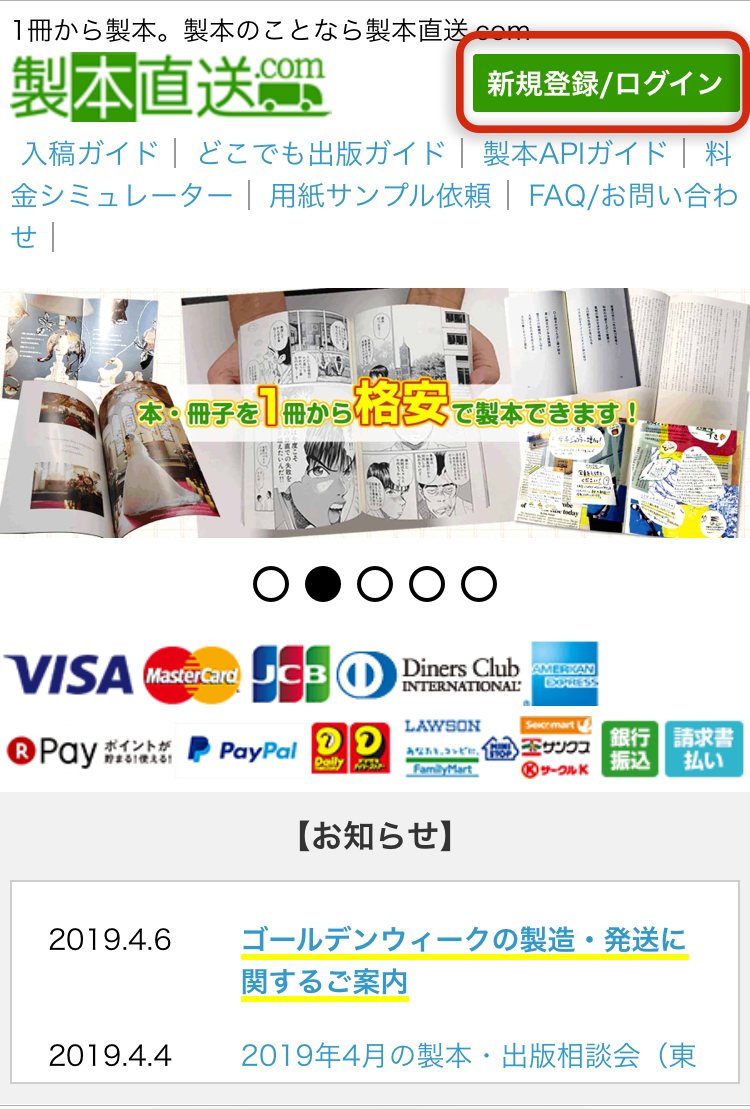
Task: Select 用紙サンプル依頼 link
Action: tap(380, 195)
